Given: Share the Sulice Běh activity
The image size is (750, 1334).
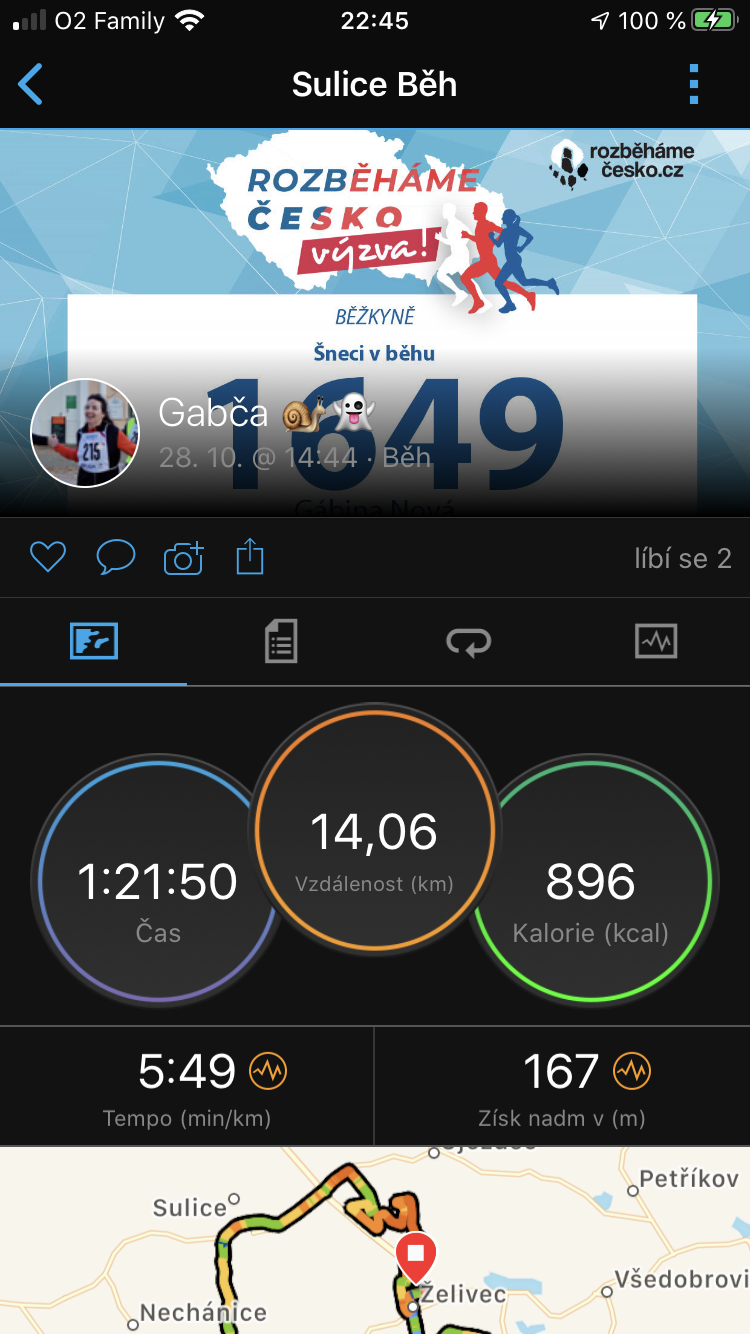Looking at the screenshot, I should [x=250, y=556].
